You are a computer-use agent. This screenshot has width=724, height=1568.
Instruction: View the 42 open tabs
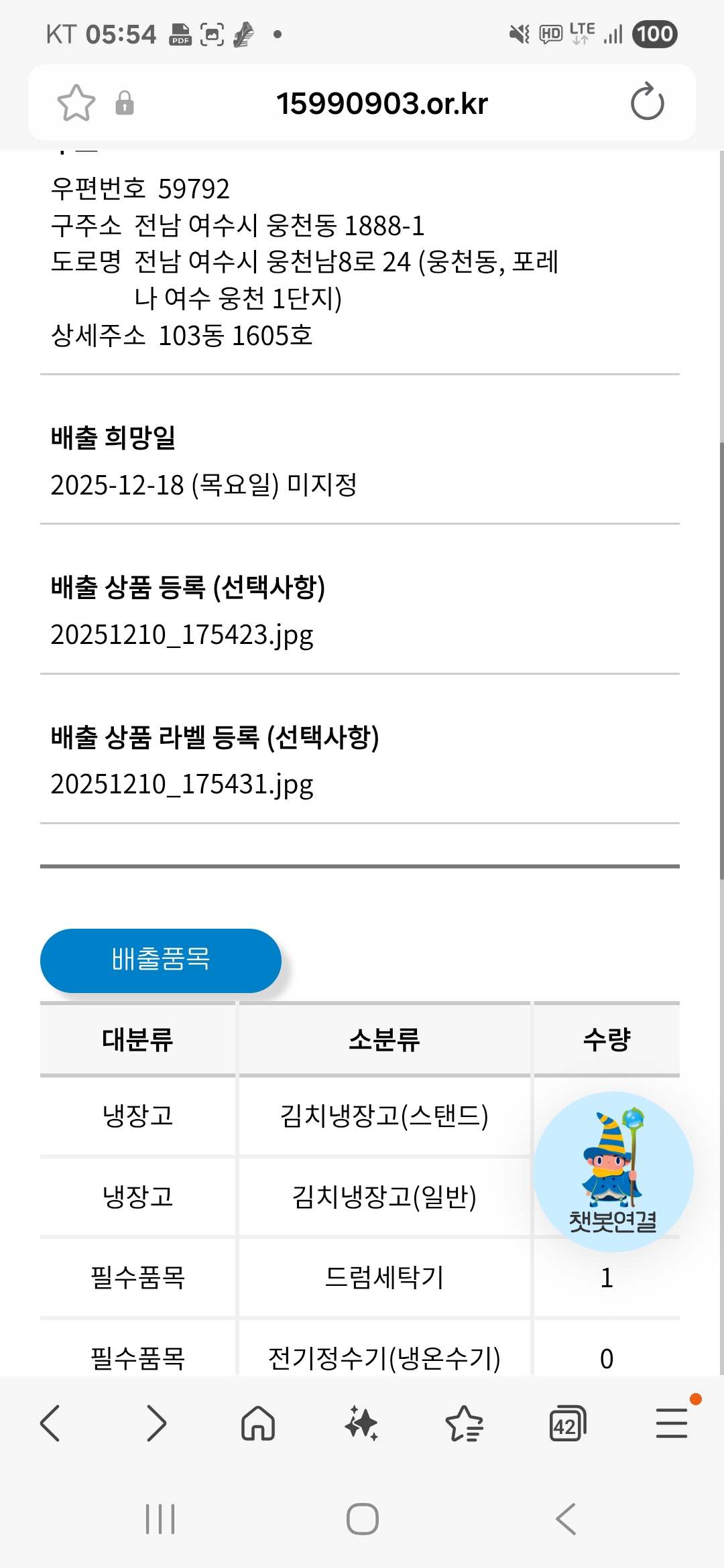(567, 1423)
